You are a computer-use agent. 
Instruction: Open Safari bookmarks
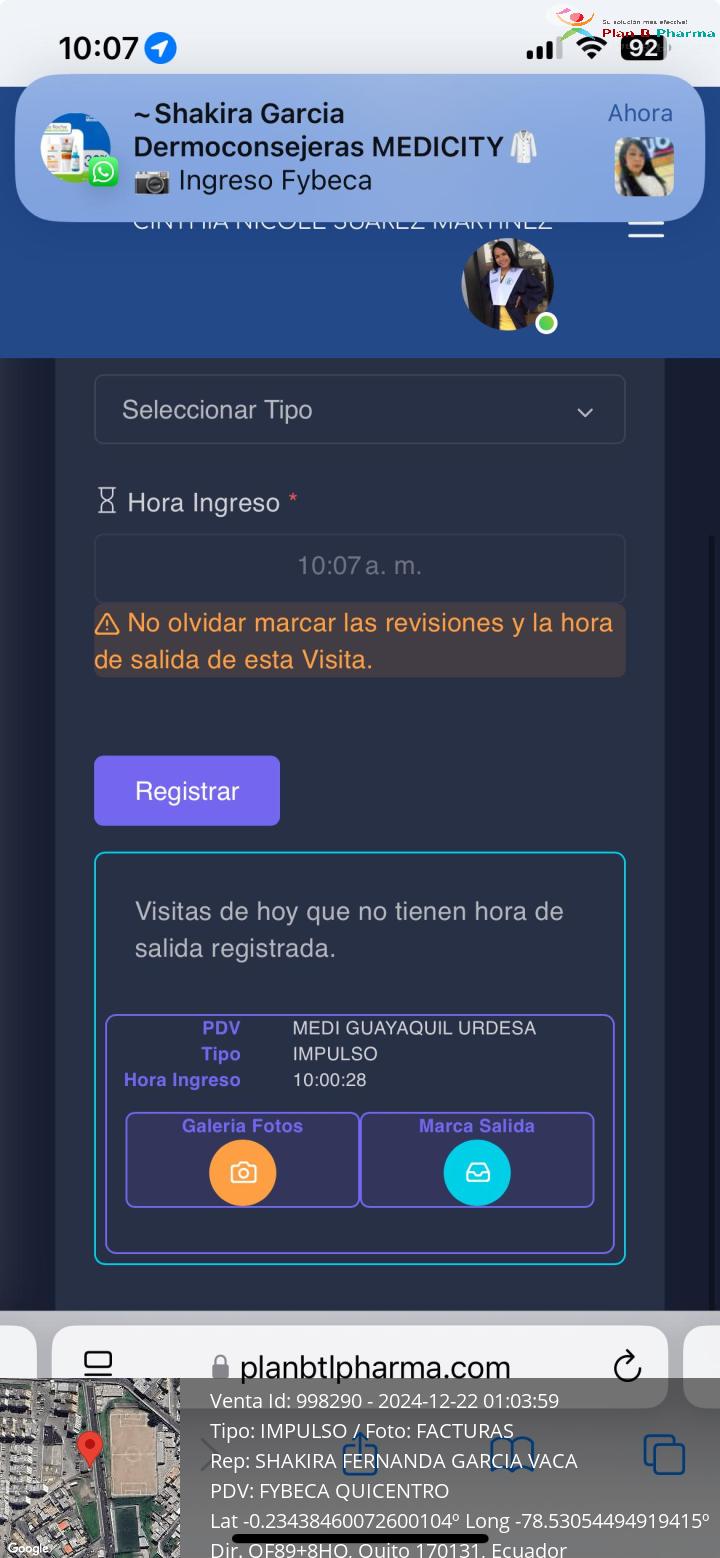(x=512, y=1454)
